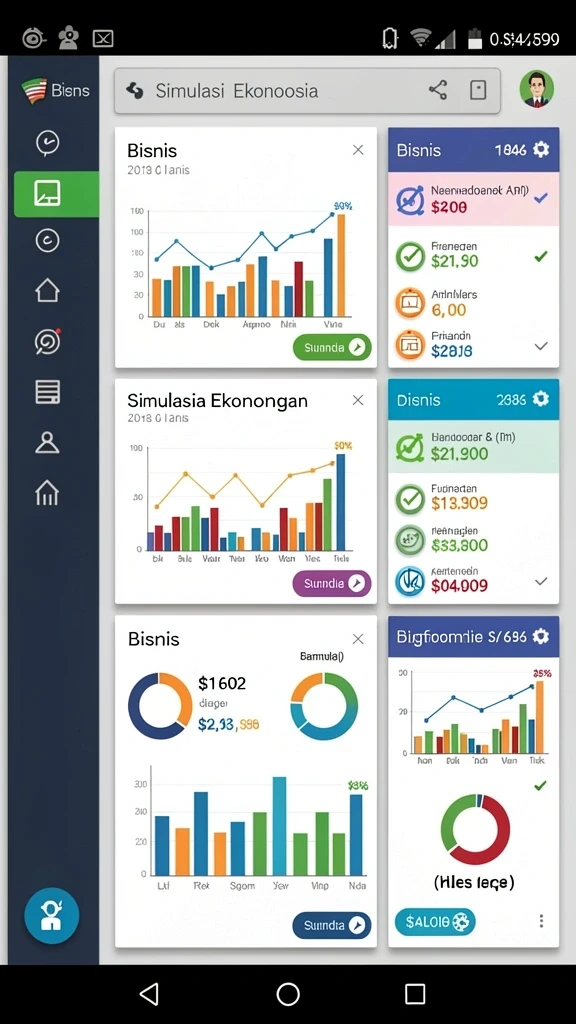Tap the SALOIG chip
The width and height of the screenshot is (576, 1024).
point(435,921)
